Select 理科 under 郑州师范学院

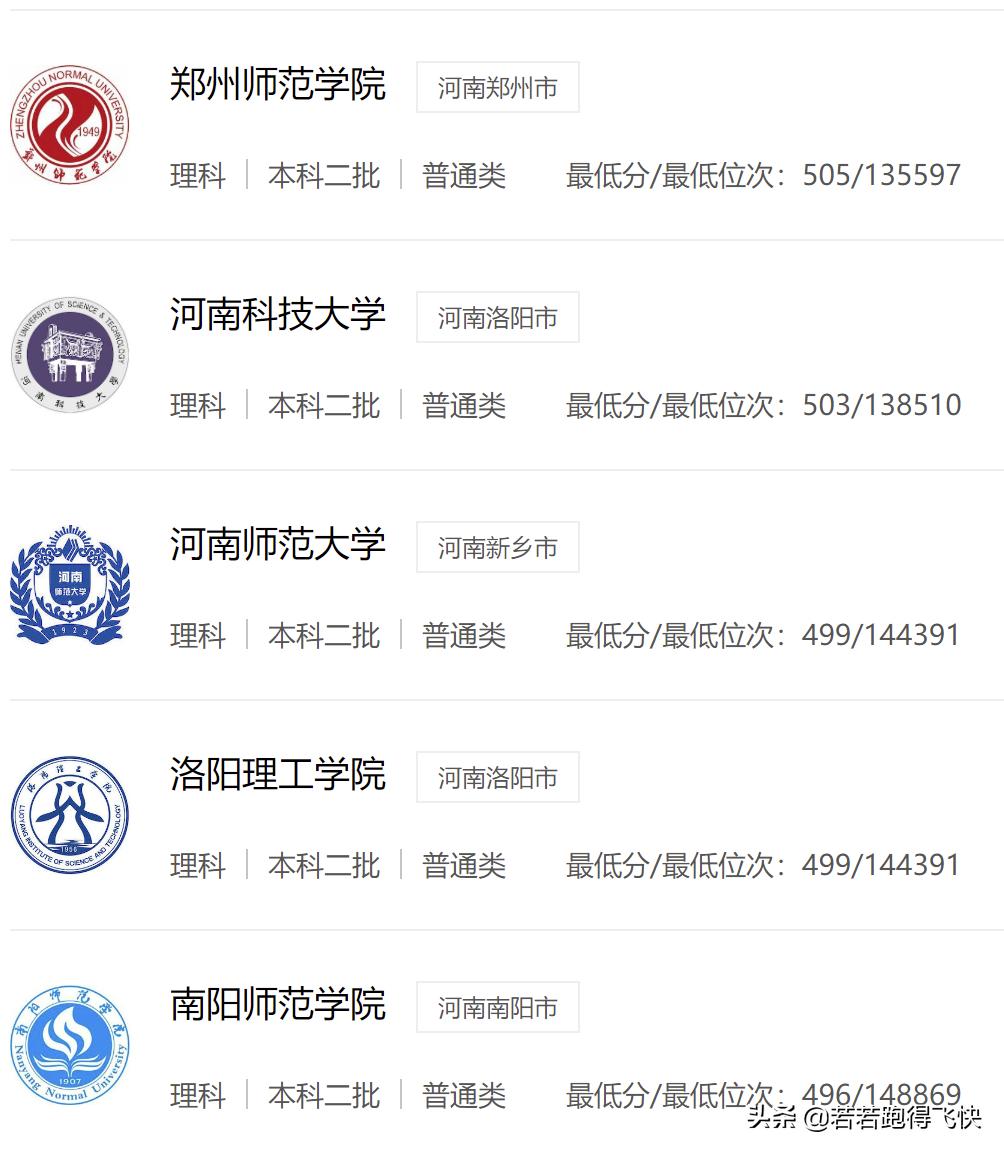coord(197,177)
